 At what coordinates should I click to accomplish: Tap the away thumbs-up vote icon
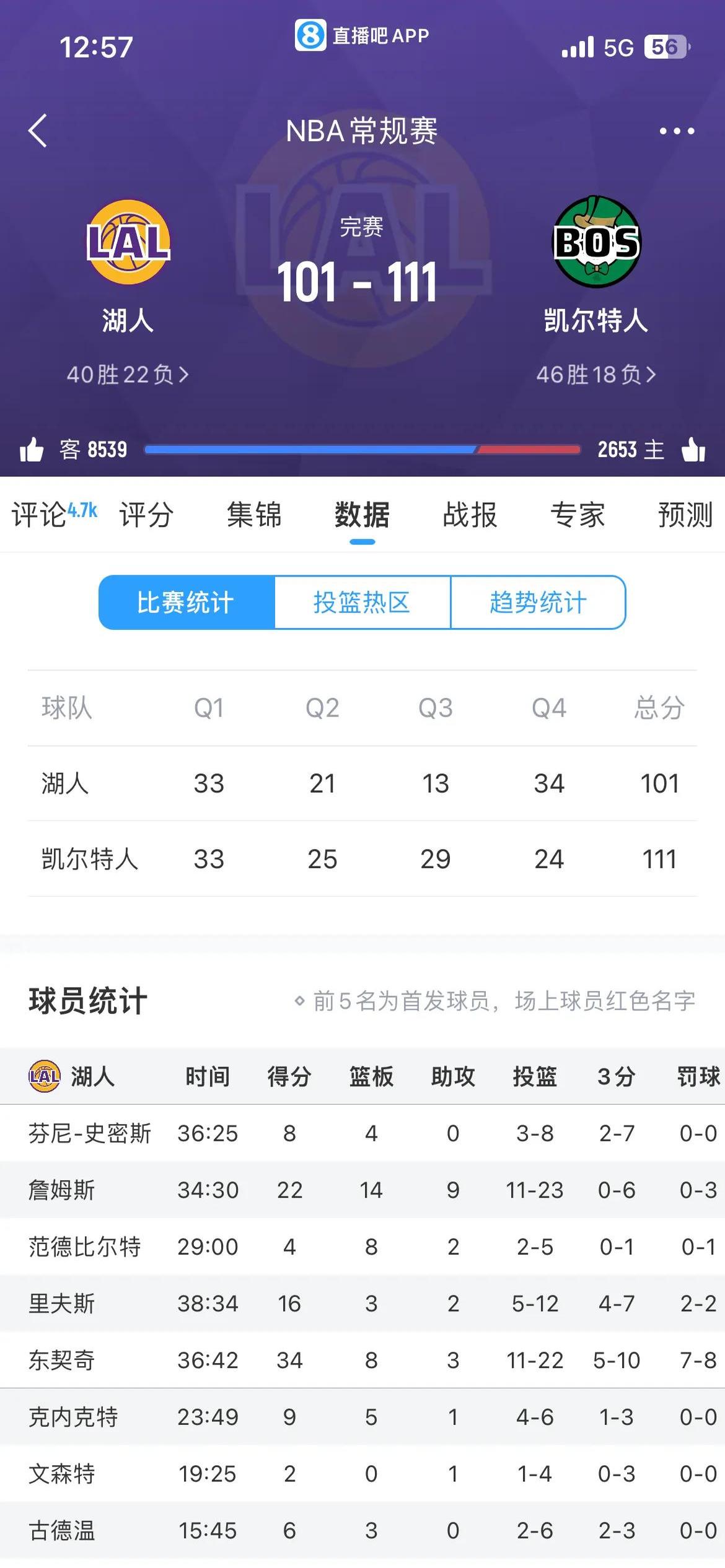pos(31,450)
